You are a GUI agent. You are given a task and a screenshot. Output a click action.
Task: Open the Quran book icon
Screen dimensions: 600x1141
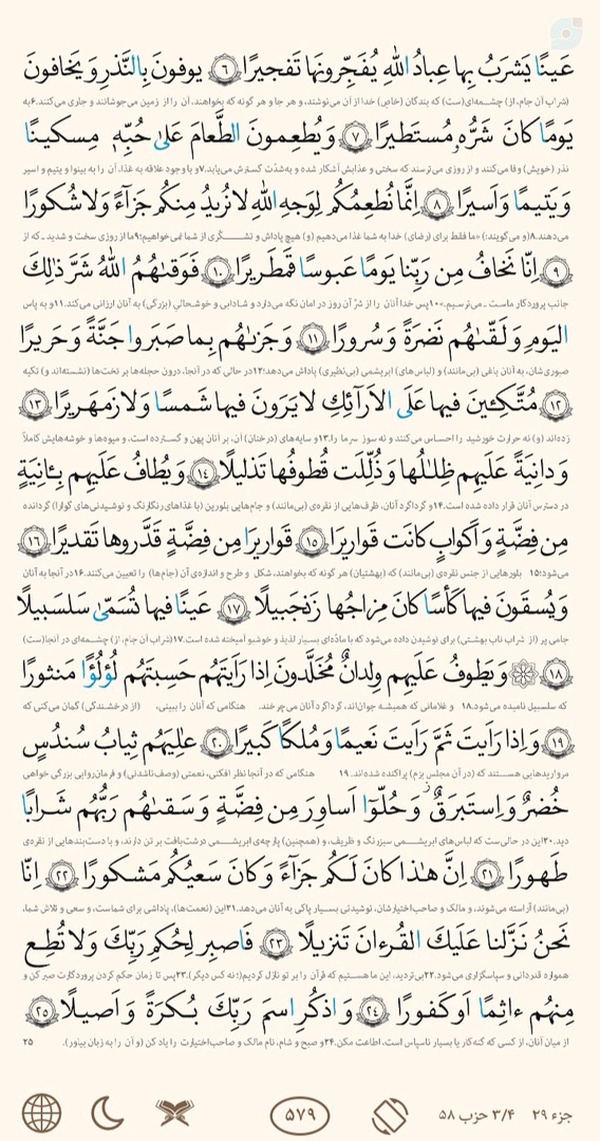click(x=175, y=1113)
